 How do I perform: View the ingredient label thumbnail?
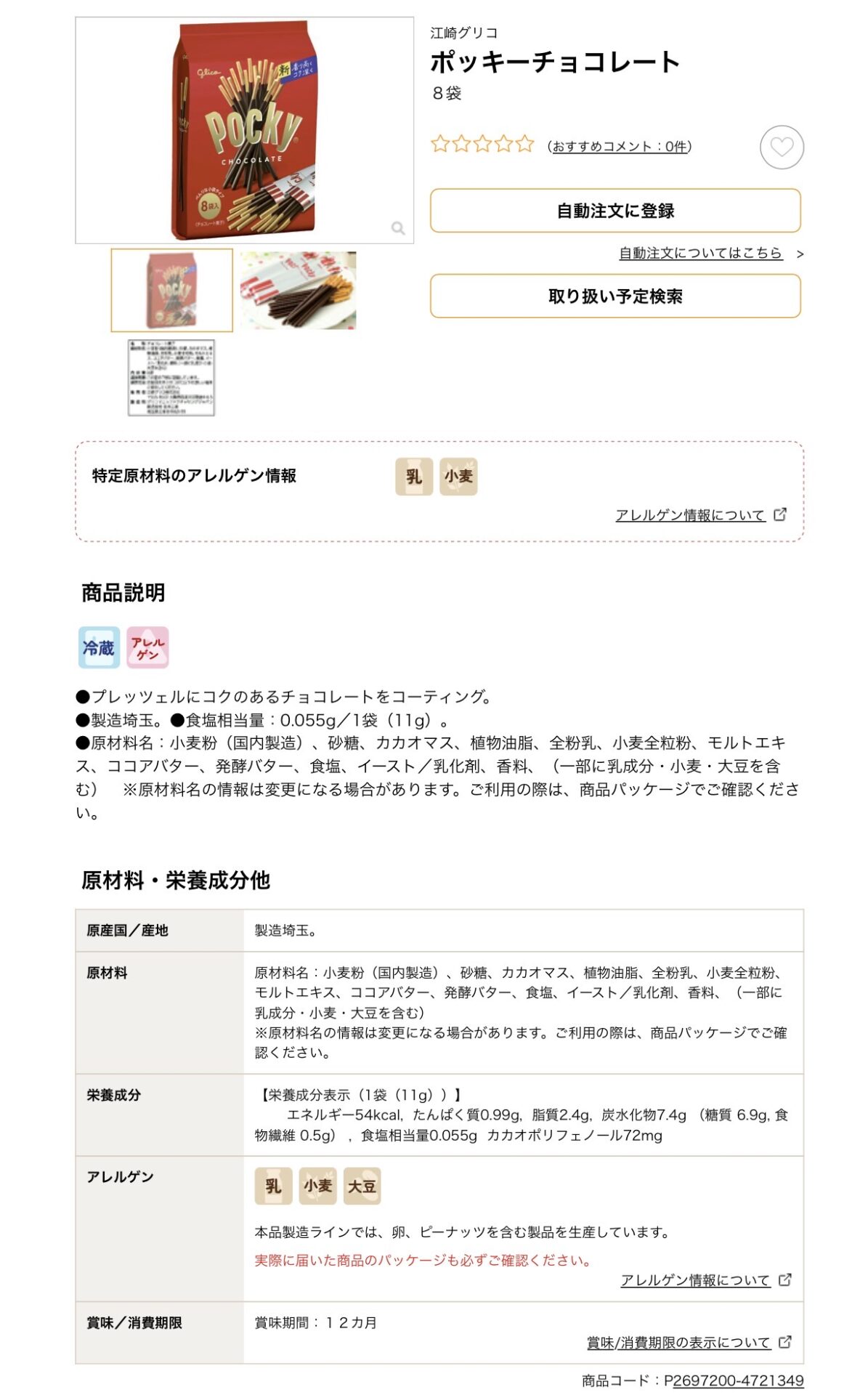click(x=171, y=378)
